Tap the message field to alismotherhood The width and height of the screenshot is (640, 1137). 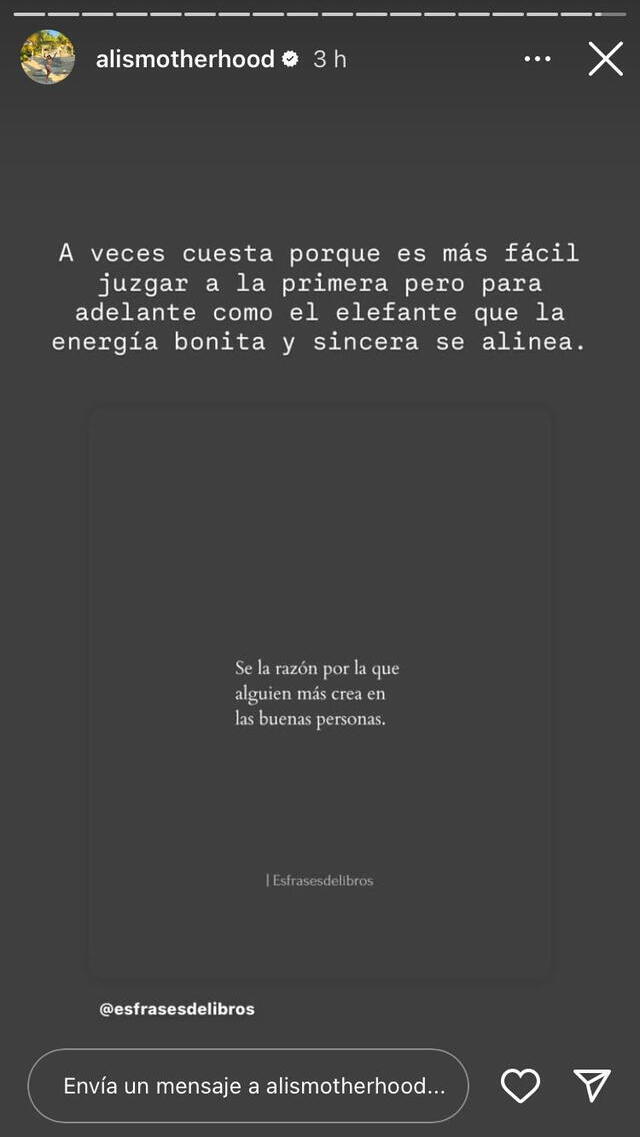click(x=248, y=1086)
